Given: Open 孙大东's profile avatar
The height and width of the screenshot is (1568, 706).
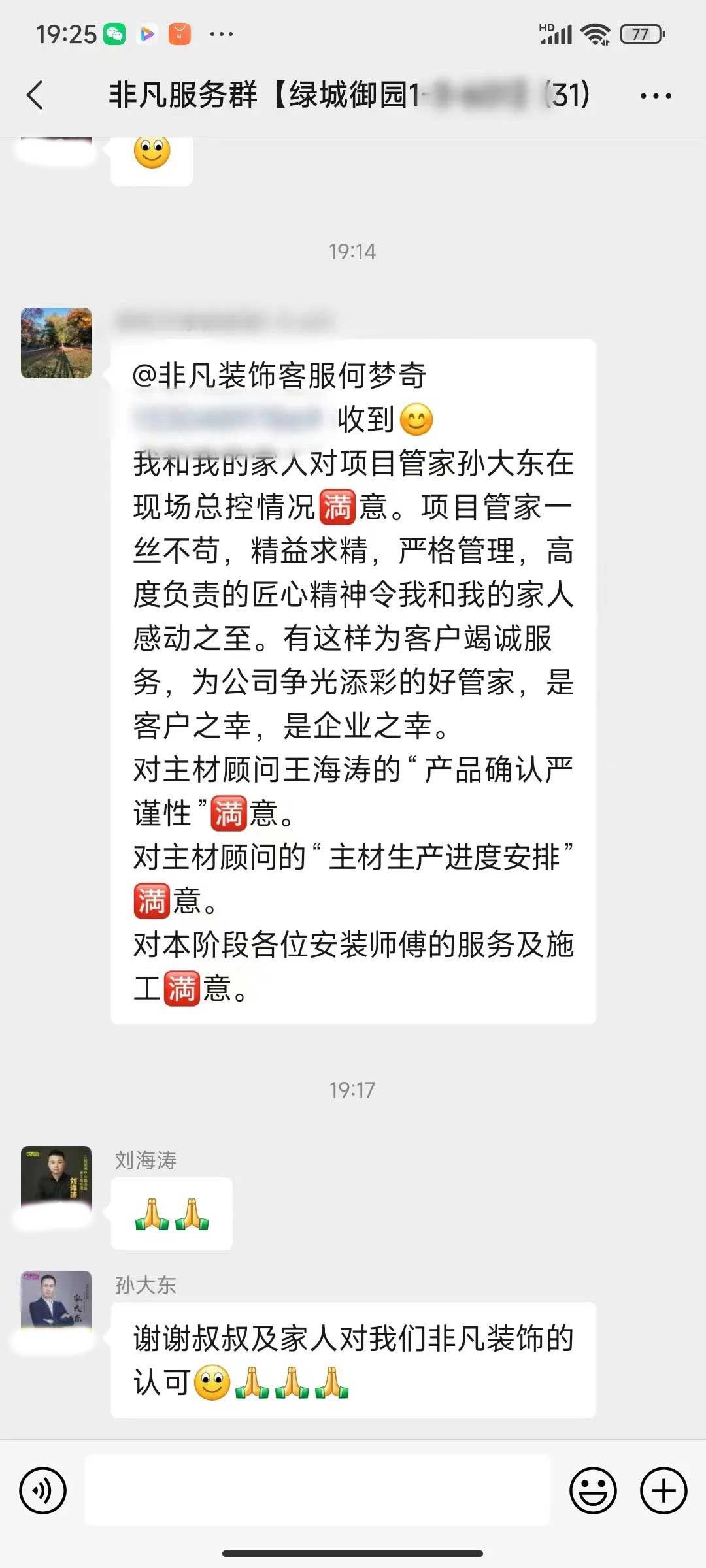Looking at the screenshot, I should click(56, 1301).
